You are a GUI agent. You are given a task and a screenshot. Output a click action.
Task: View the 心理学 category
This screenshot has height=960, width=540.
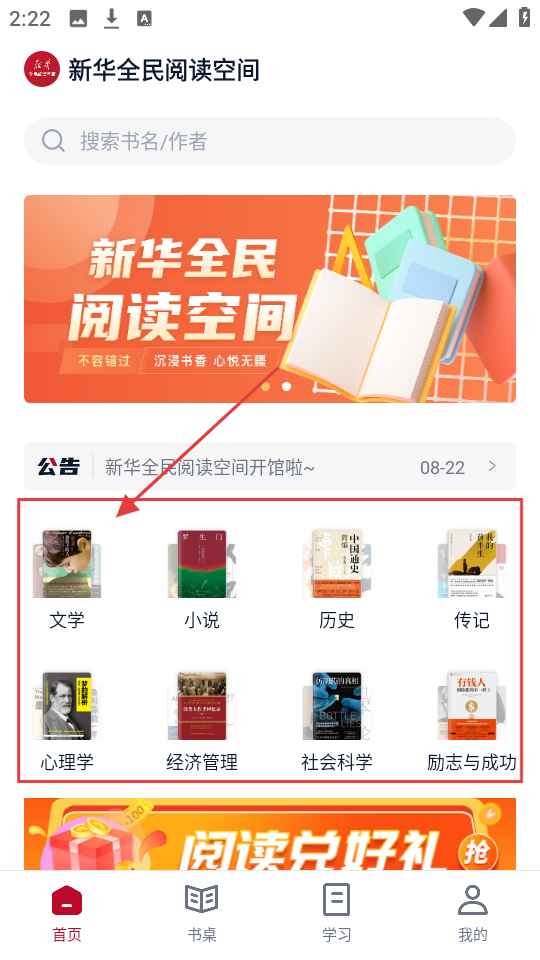(x=67, y=721)
